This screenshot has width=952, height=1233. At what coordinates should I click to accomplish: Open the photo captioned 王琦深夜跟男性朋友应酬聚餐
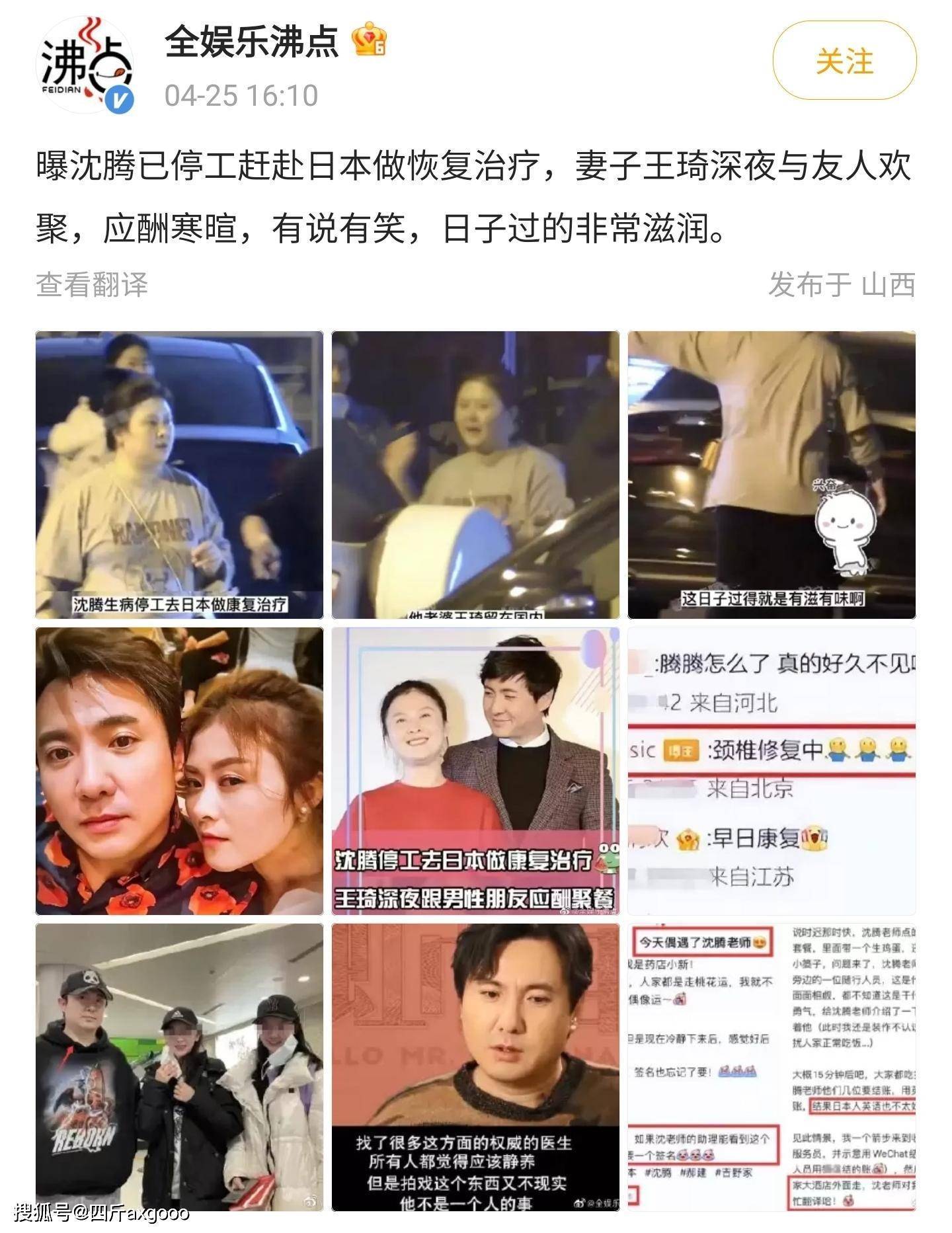pyautogui.click(x=475, y=771)
